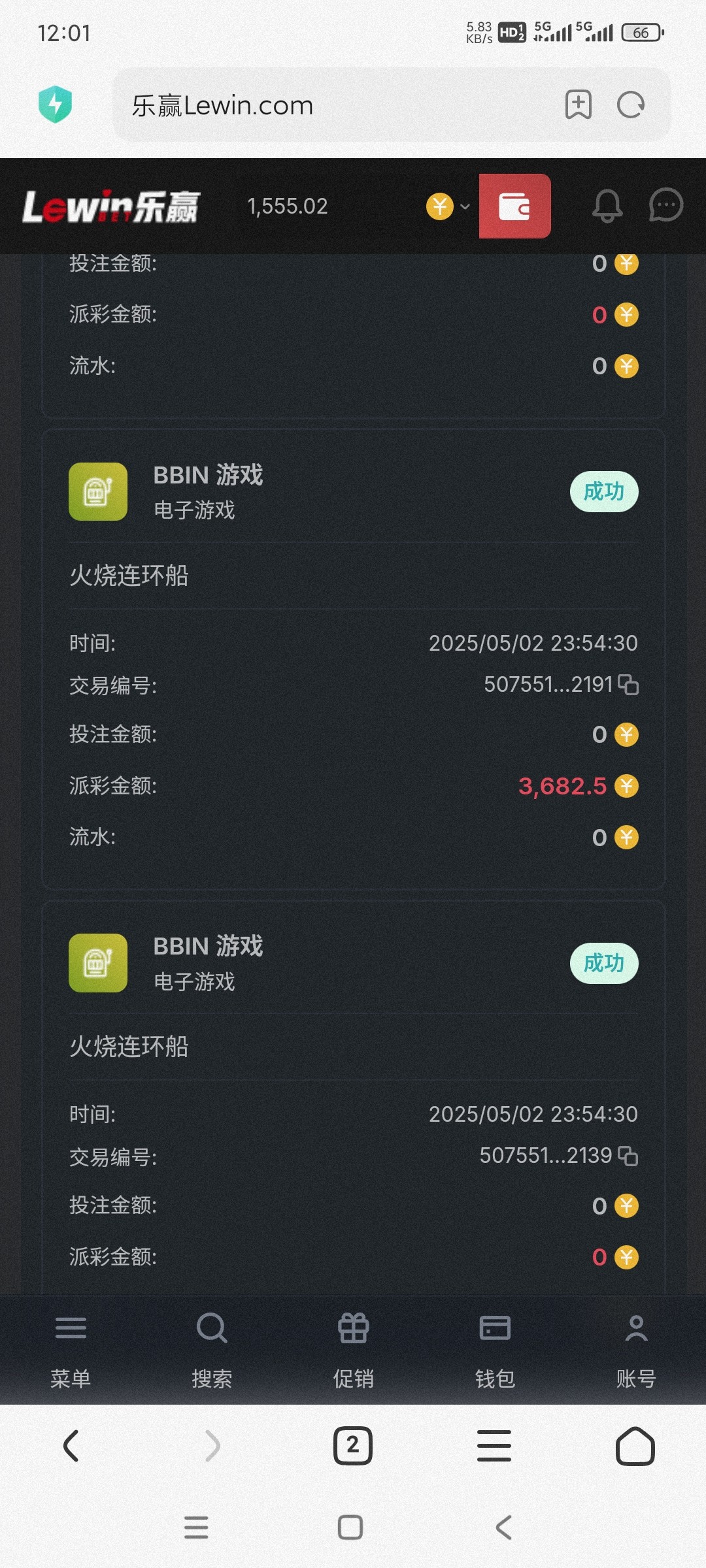Copy transaction number 507551...2139
706x1568 pixels.
click(x=628, y=1156)
